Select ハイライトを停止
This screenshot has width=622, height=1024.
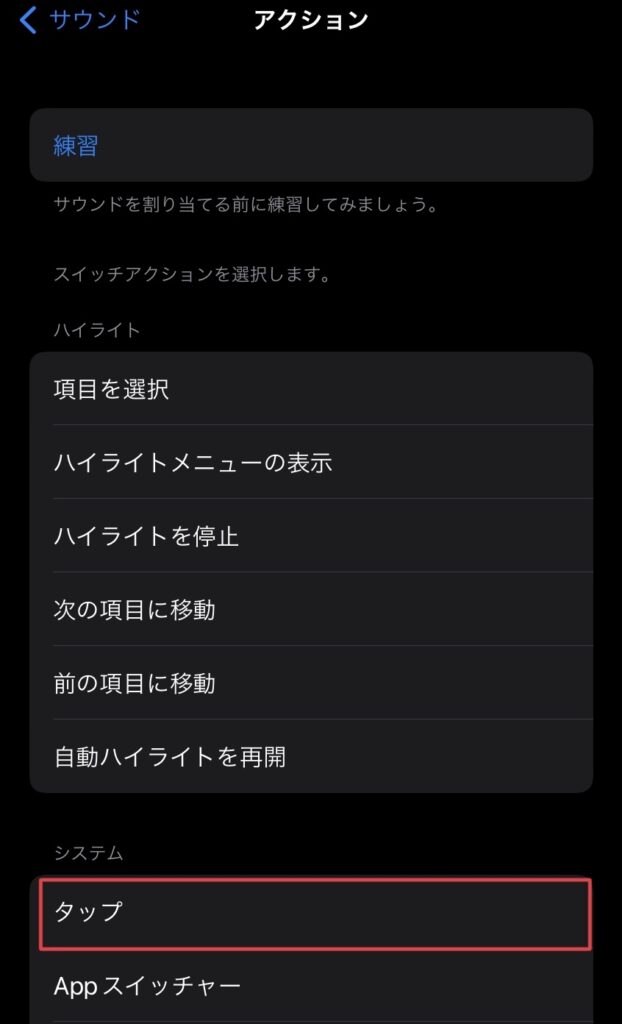coord(311,536)
